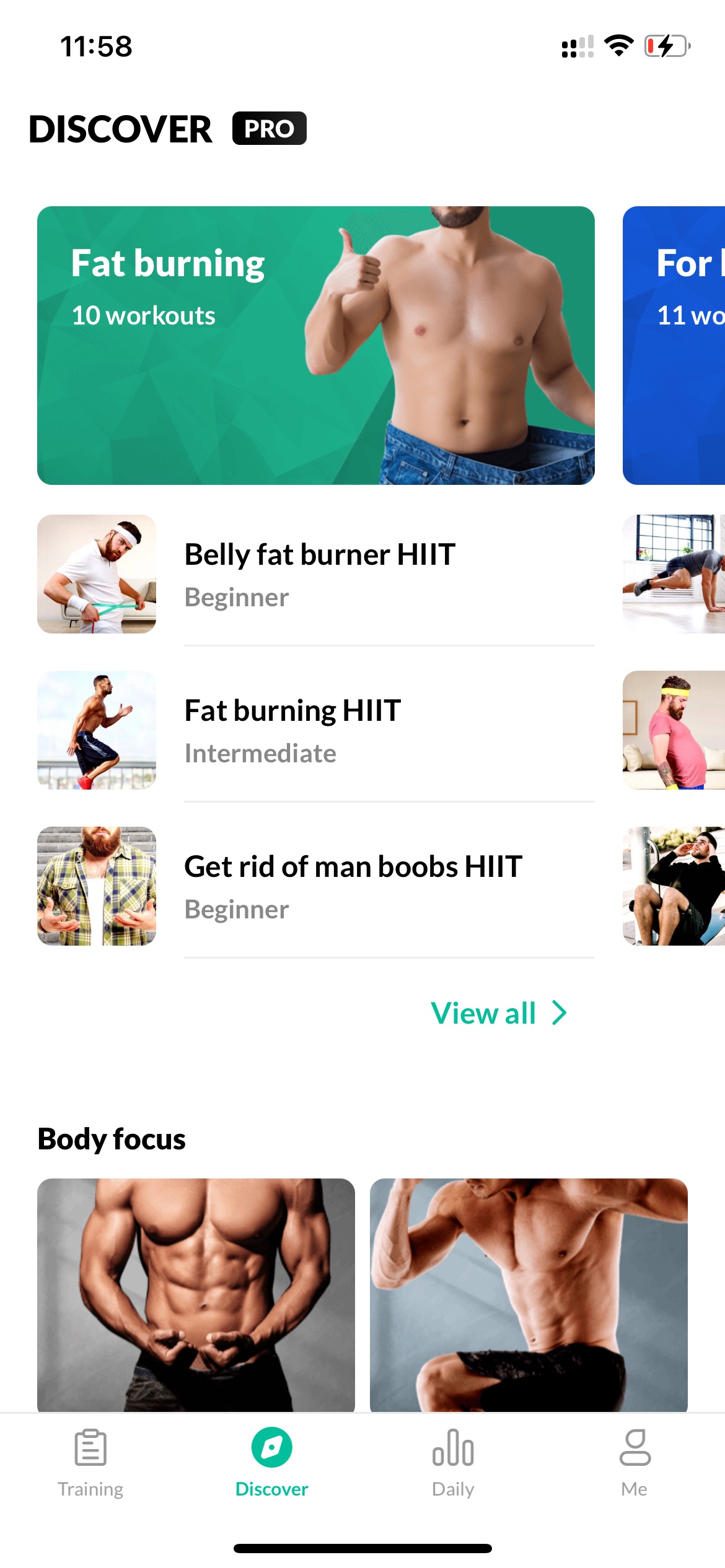Viewport: 725px width, 1568px height.
Task: Open the blue 11 workouts card
Action: [x=674, y=346]
